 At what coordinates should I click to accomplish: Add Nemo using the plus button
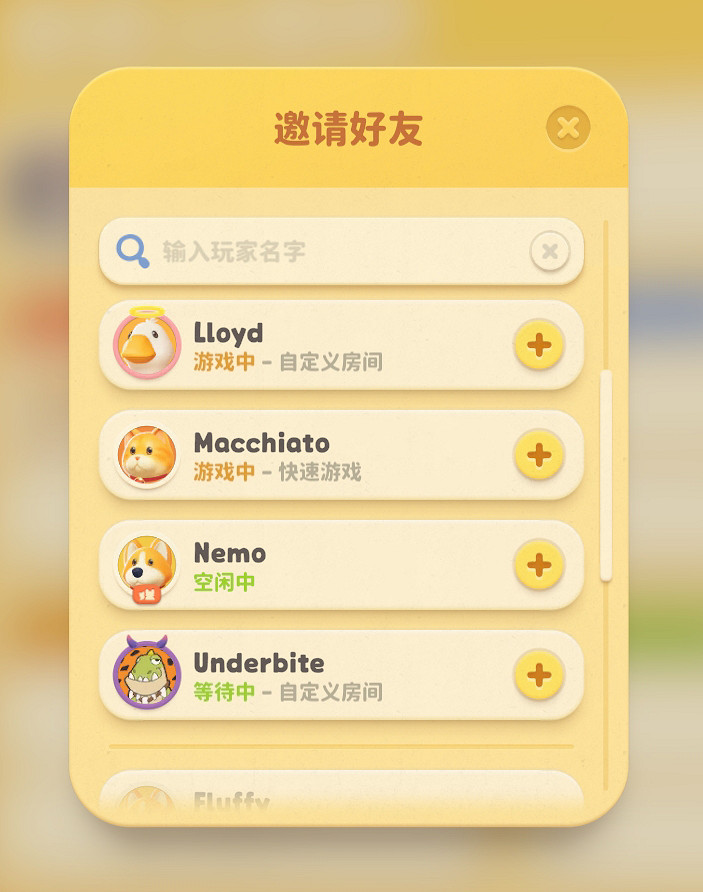[x=539, y=565]
